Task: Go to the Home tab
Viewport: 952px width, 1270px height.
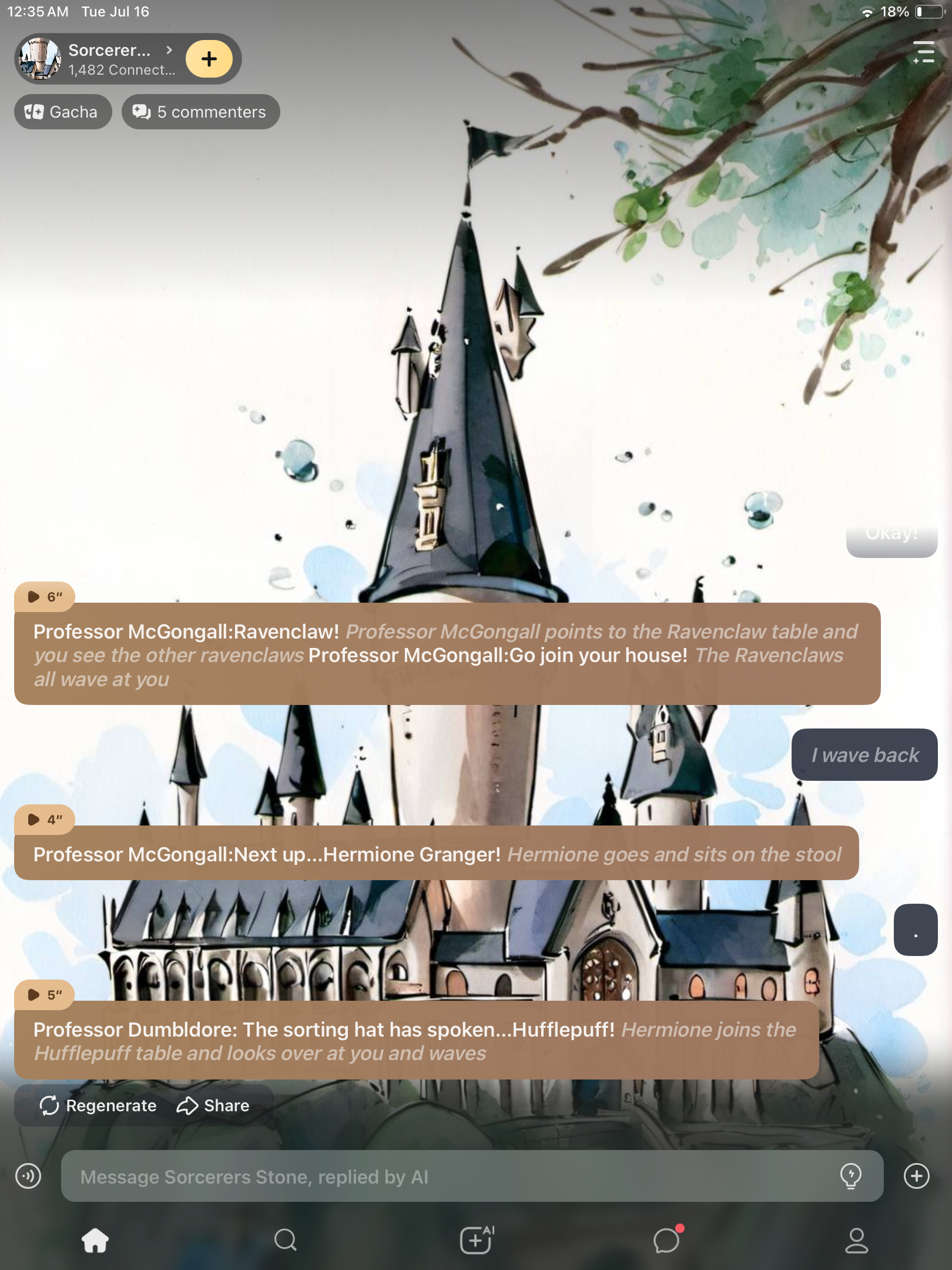Action: pos(95,1241)
